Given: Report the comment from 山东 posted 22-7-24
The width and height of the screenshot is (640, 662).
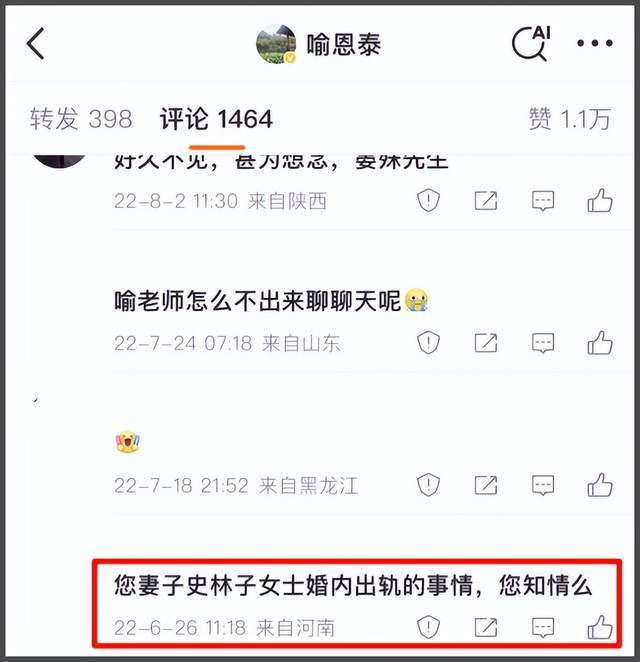Looking at the screenshot, I should tap(429, 343).
